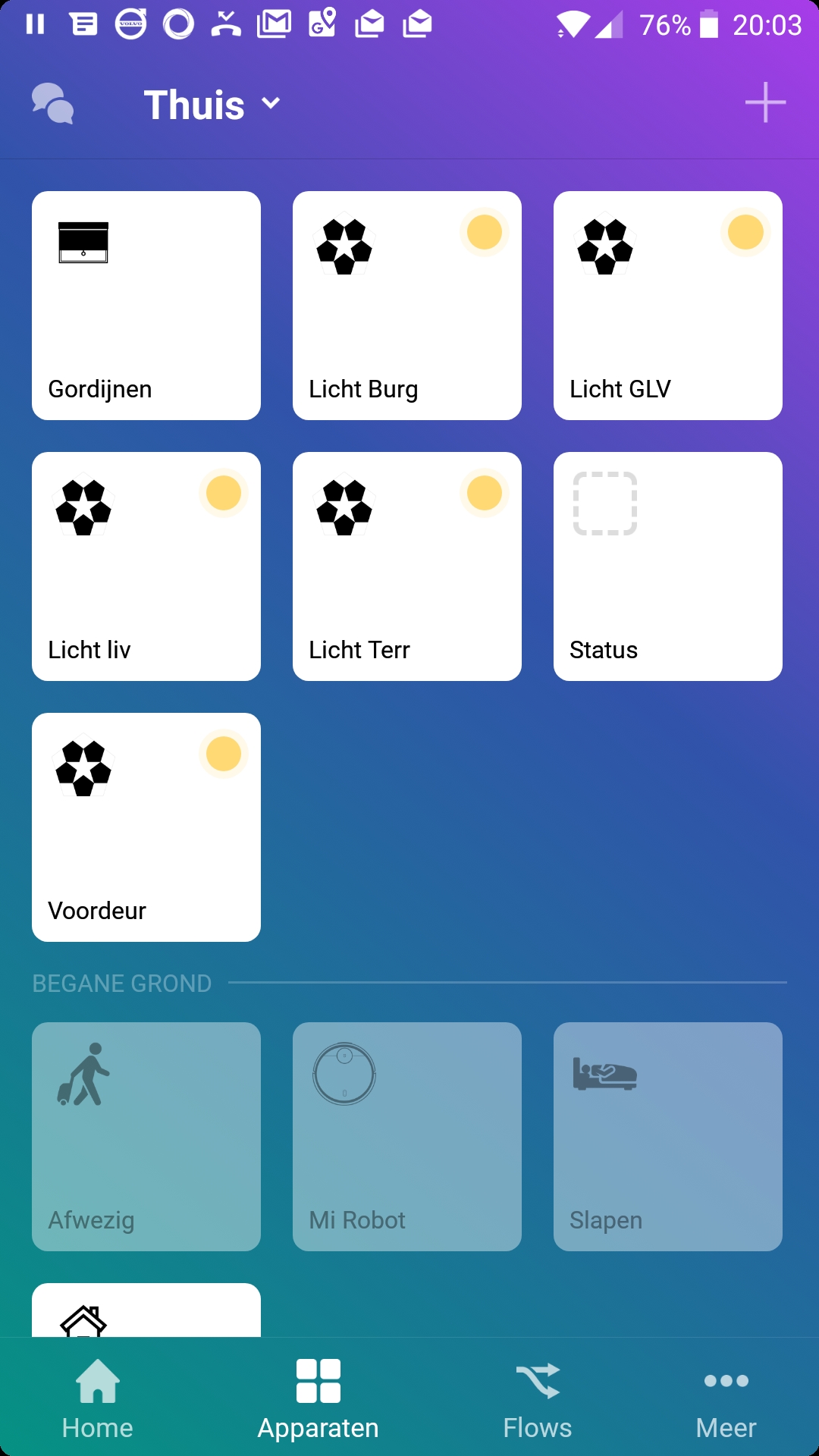Toggle the Voordeur tile
The image size is (819, 1456).
click(146, 827)
